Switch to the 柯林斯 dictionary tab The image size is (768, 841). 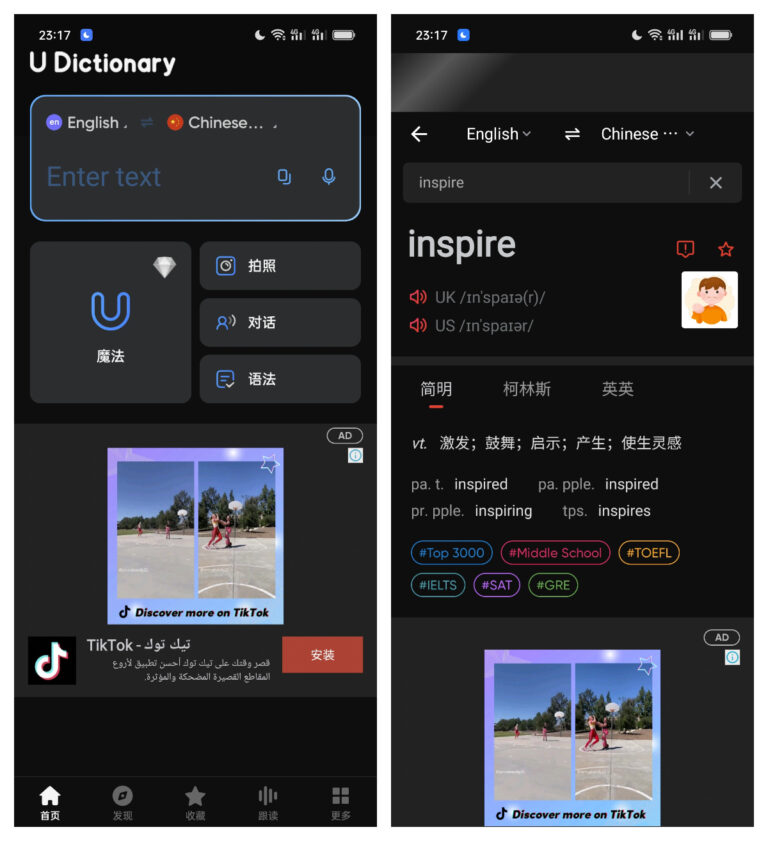[x=528, y=389]
